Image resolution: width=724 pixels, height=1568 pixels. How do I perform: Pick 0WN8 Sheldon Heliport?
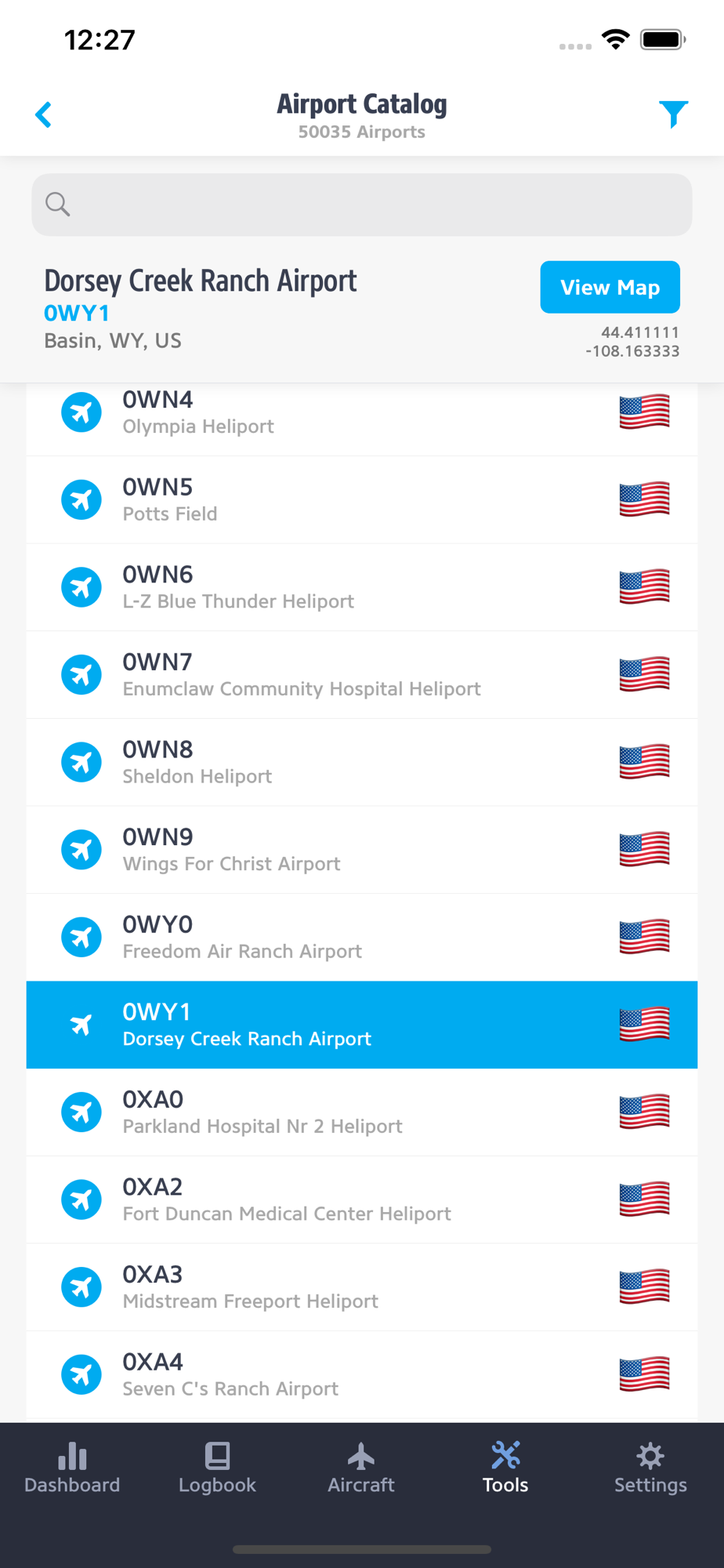362,762
